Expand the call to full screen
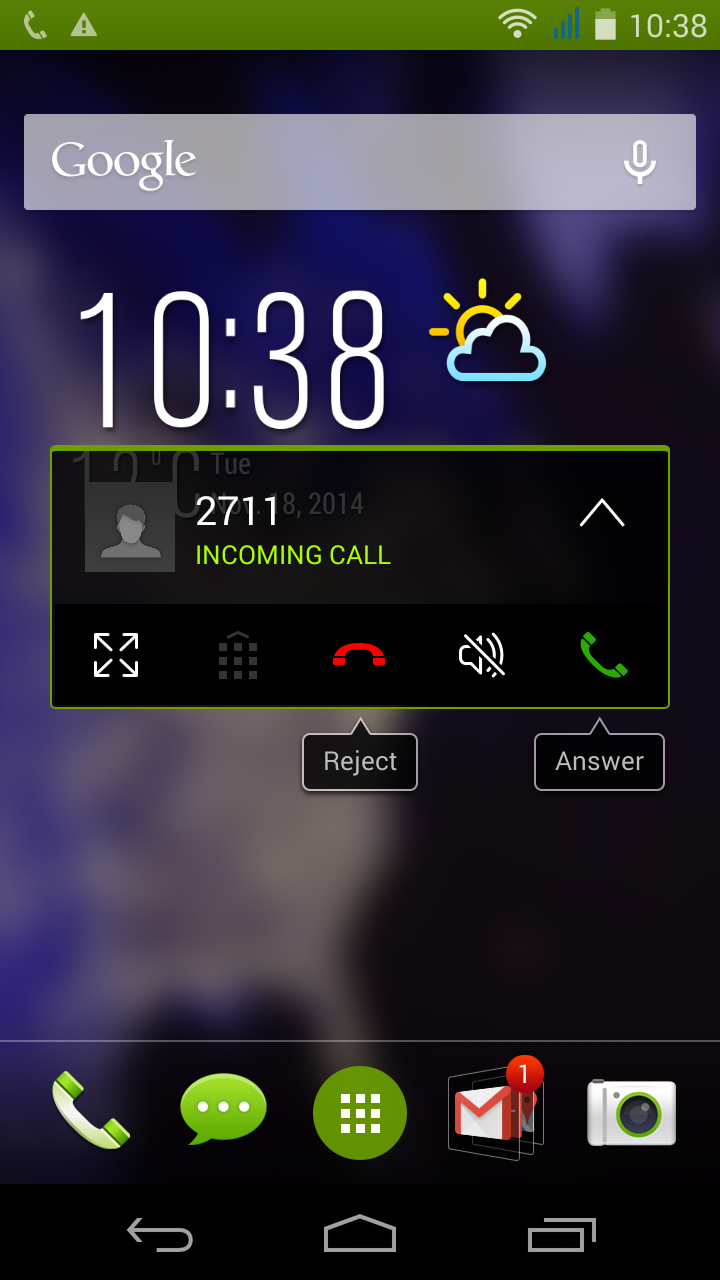 click(x=116, y=655)
